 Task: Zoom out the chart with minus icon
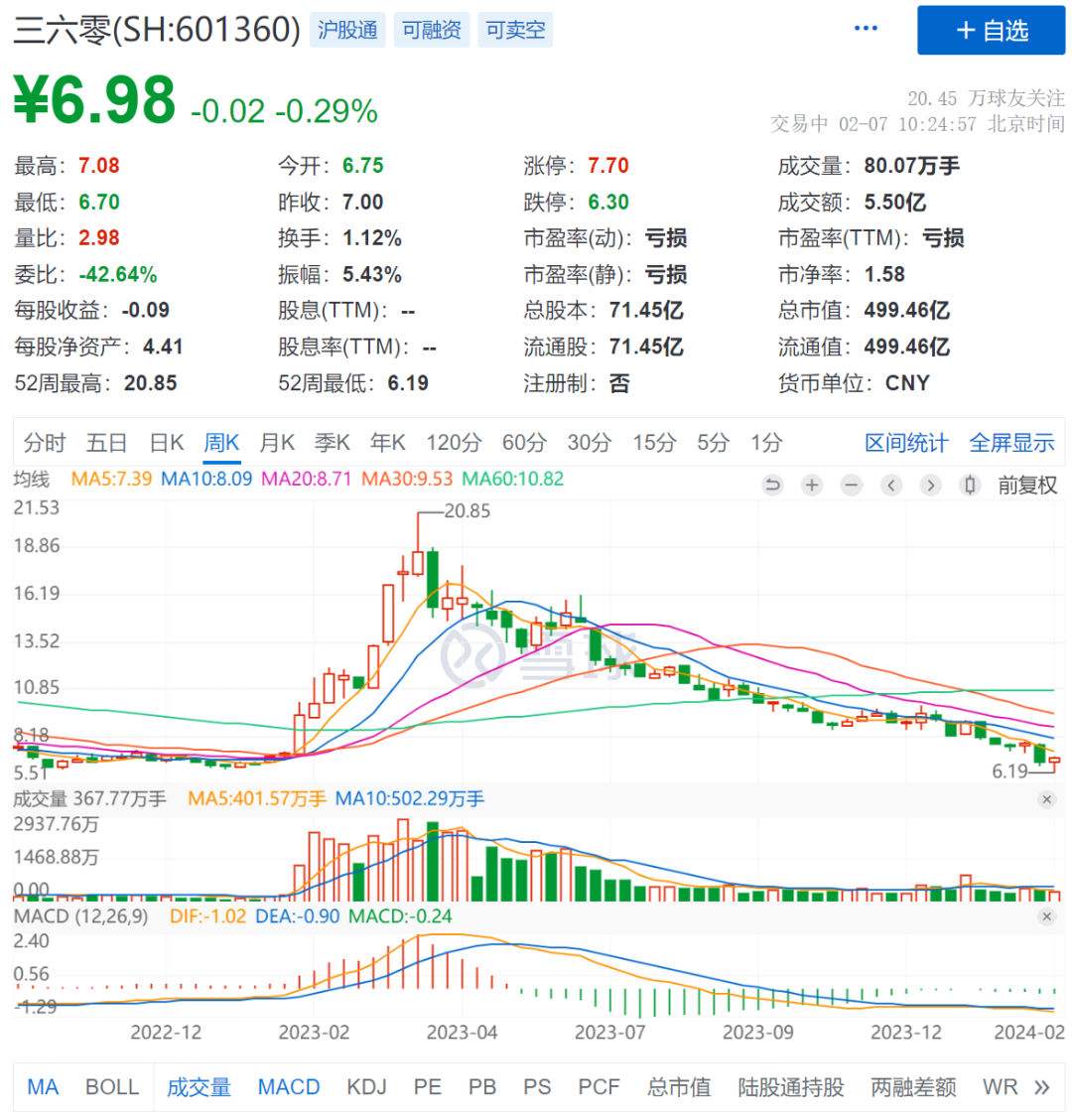(x=851, y=486)
